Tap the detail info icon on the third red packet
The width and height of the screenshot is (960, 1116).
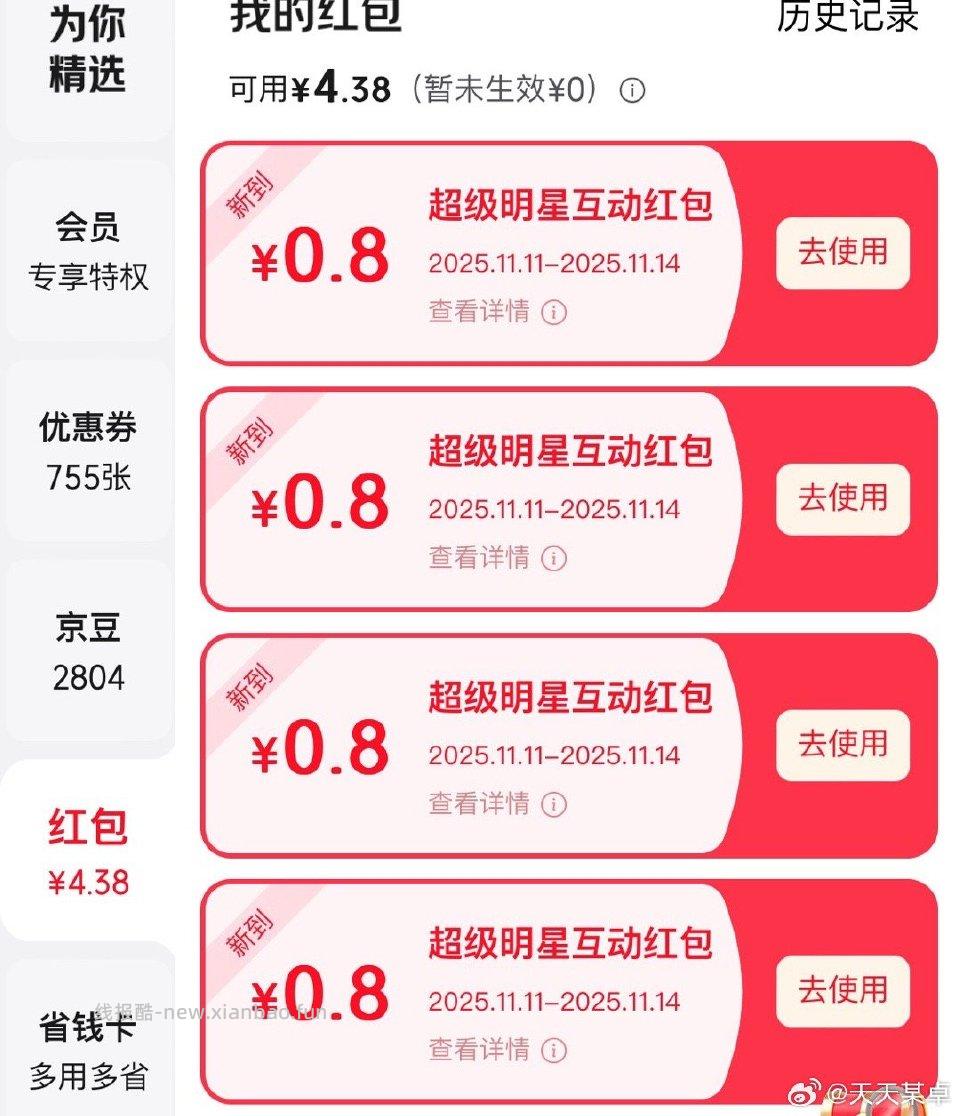pyautogui.click(x=552, y=804)
